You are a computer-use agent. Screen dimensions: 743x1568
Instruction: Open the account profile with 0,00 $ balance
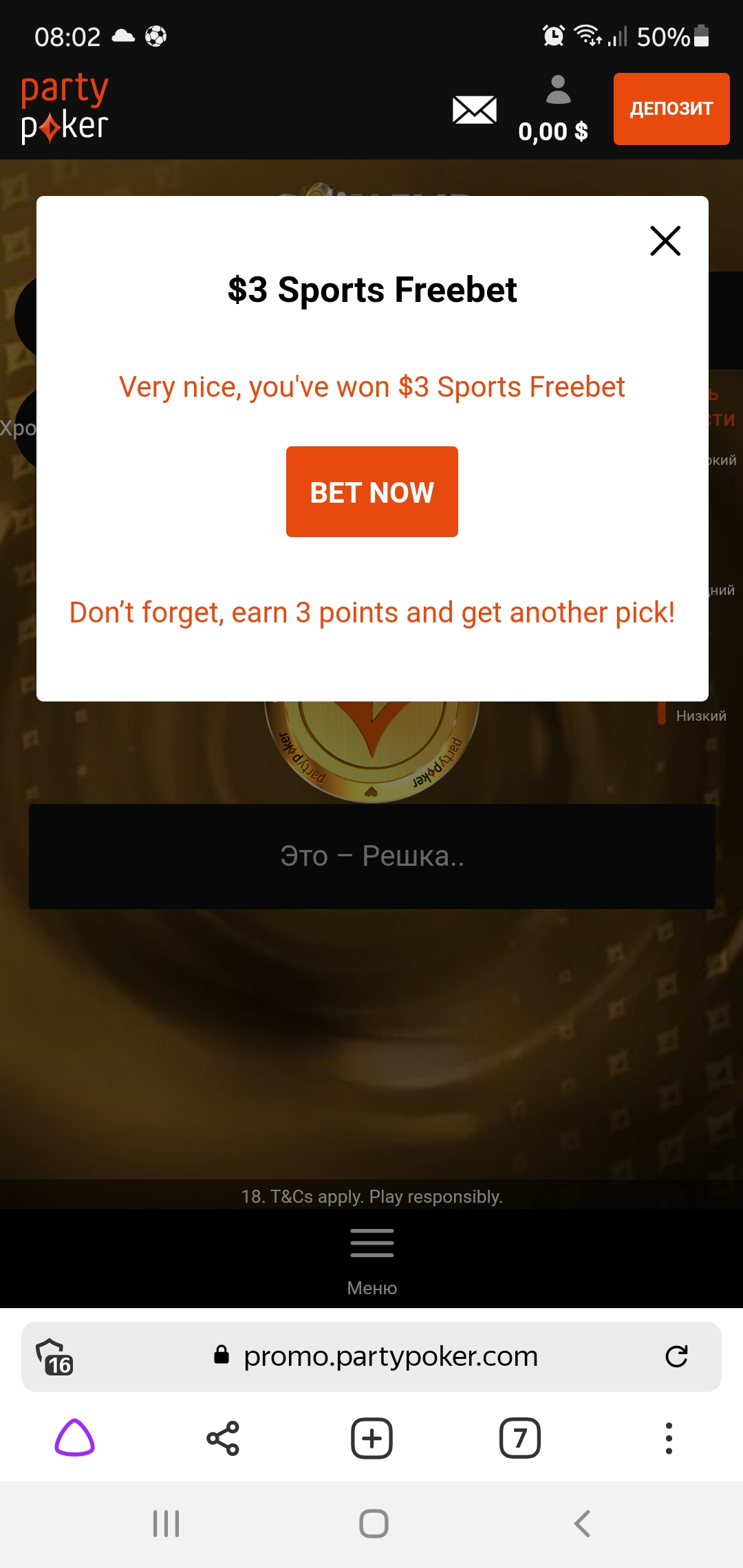tap(554, 110)
